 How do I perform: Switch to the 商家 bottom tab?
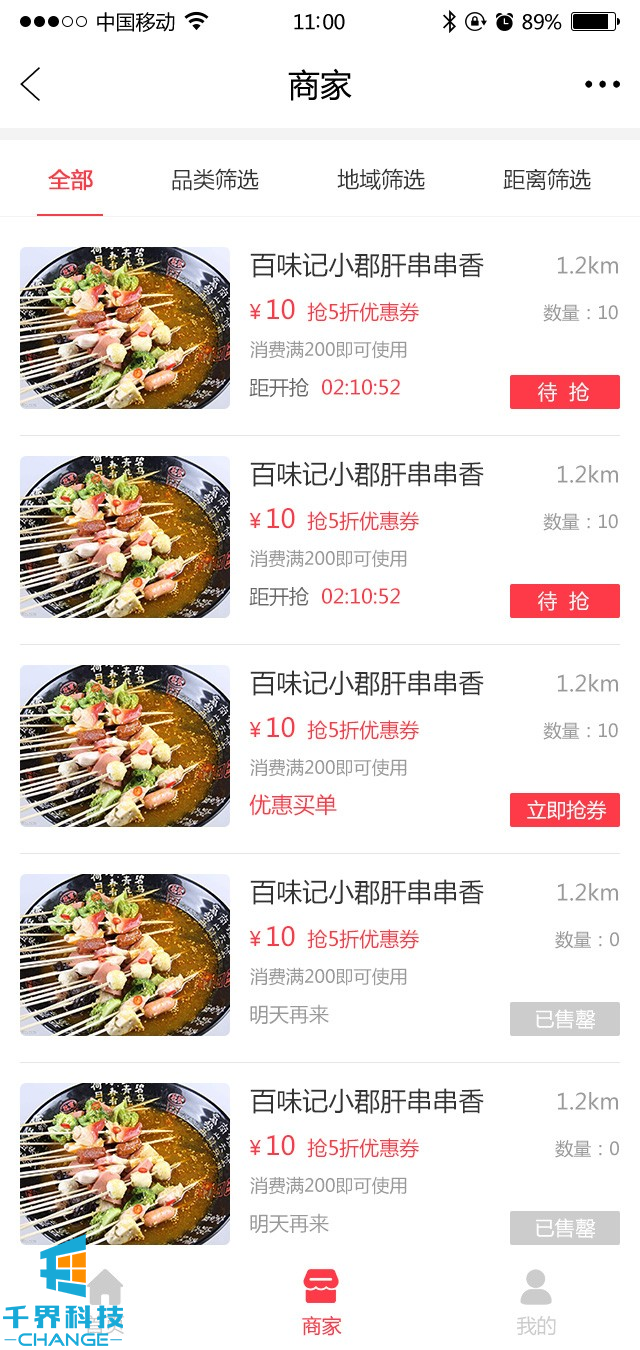(x=321, y=1302)
